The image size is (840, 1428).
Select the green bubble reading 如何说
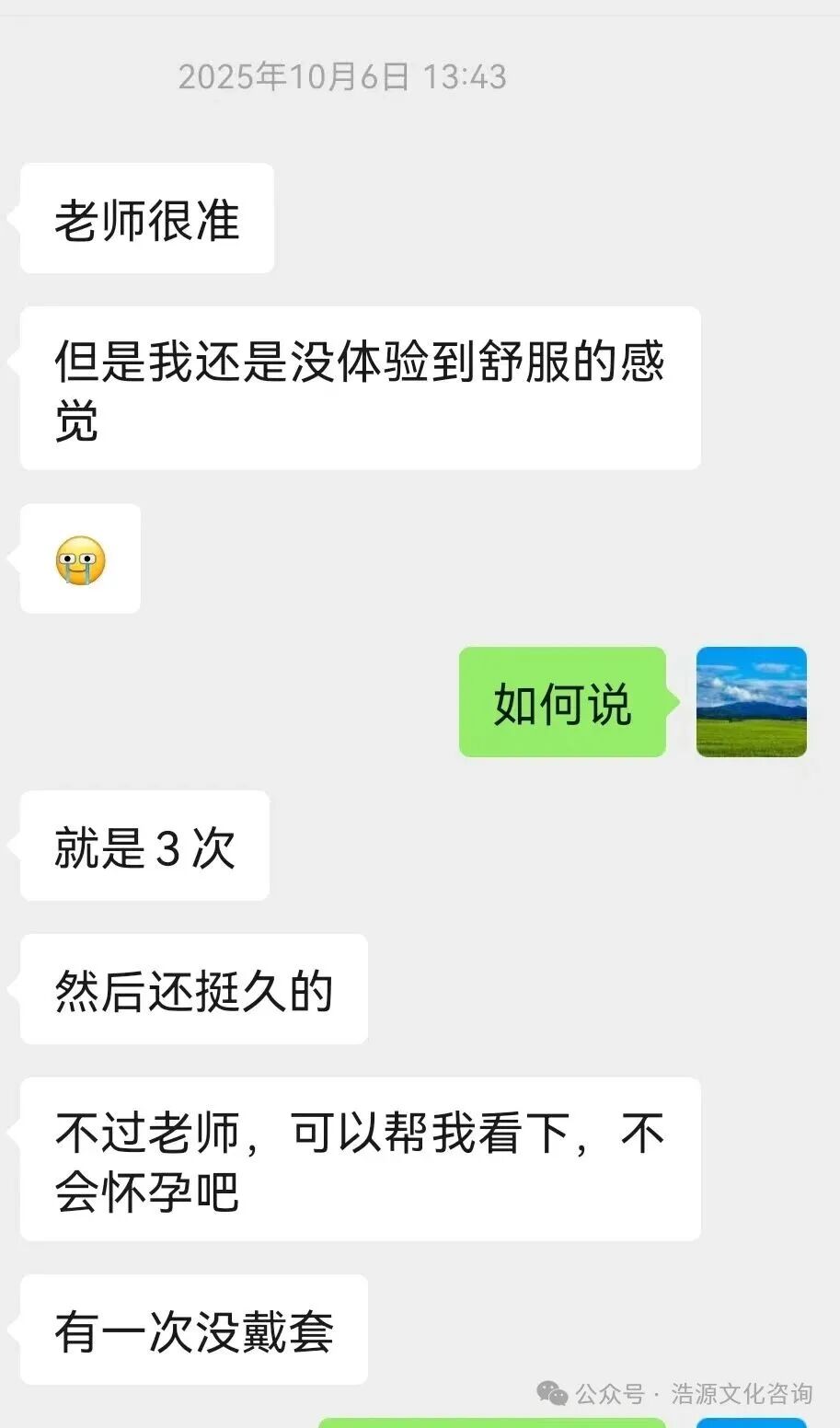(562, 702)
